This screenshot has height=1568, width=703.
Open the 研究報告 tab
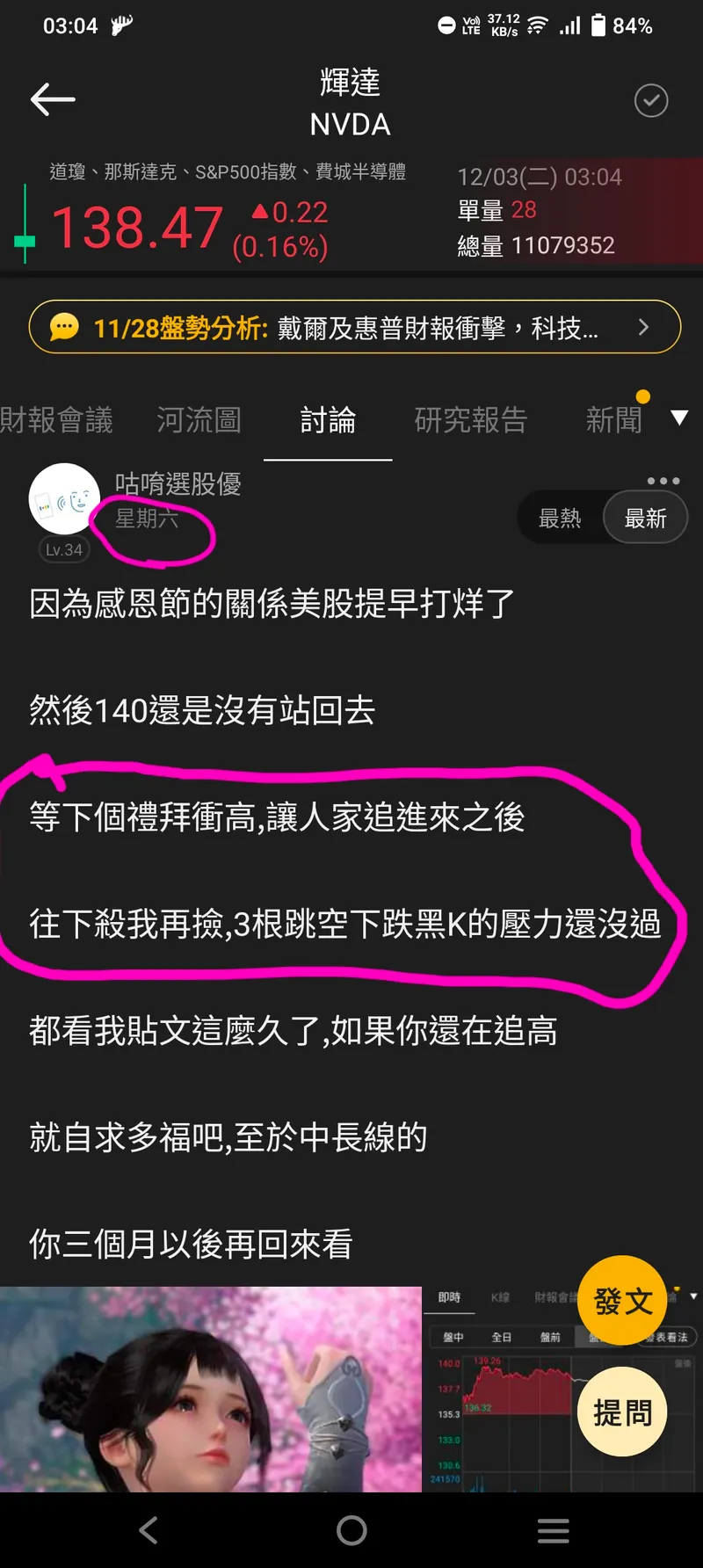(470, 420)
